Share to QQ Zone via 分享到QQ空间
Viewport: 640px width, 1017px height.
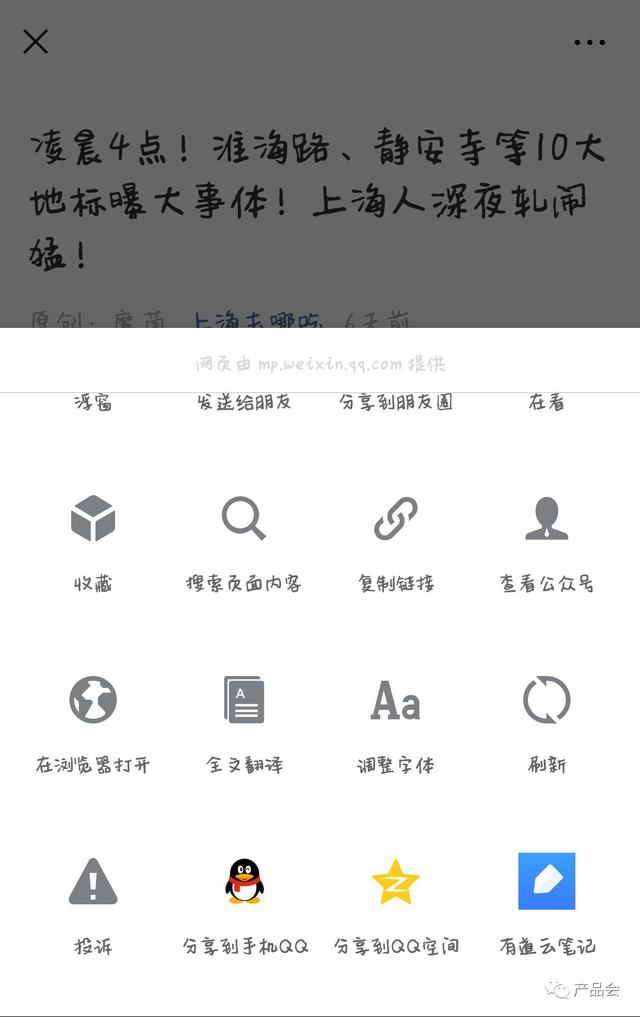coord(396,882)
